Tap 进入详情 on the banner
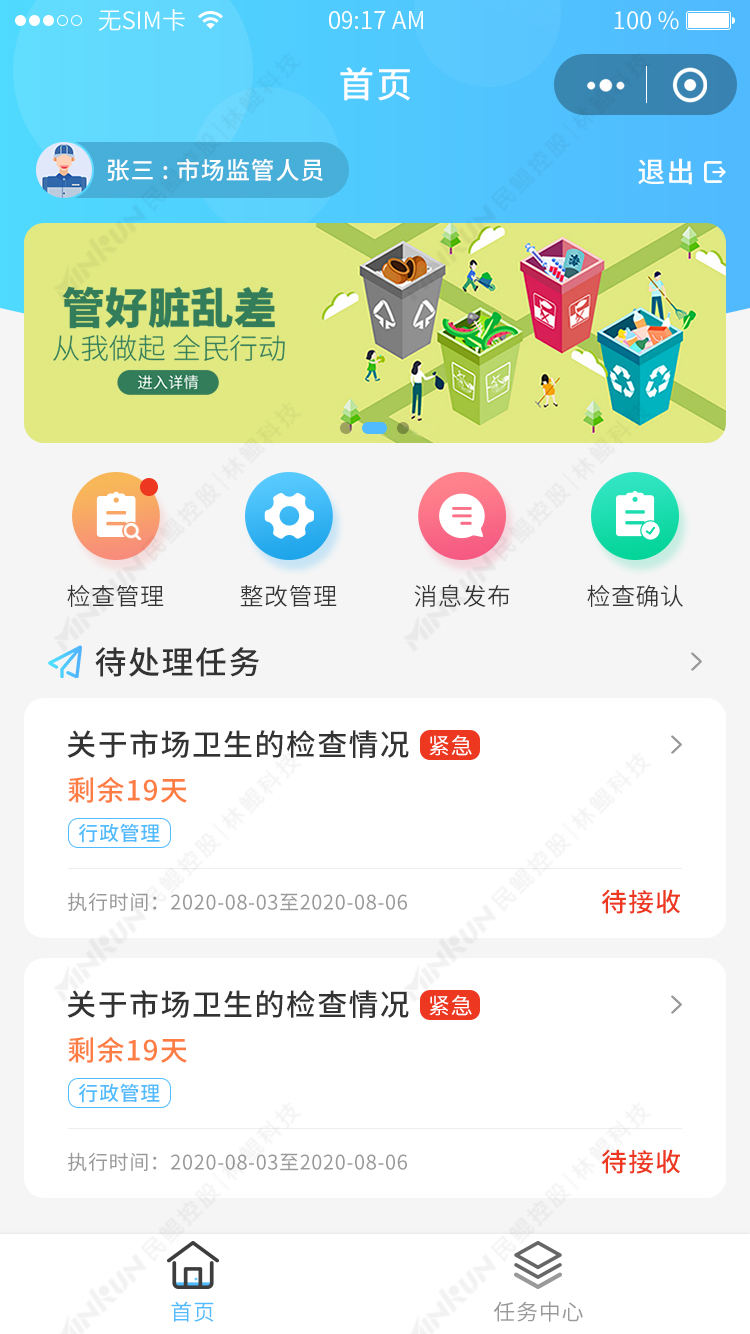750x1334 pixels. coord(168,382)
